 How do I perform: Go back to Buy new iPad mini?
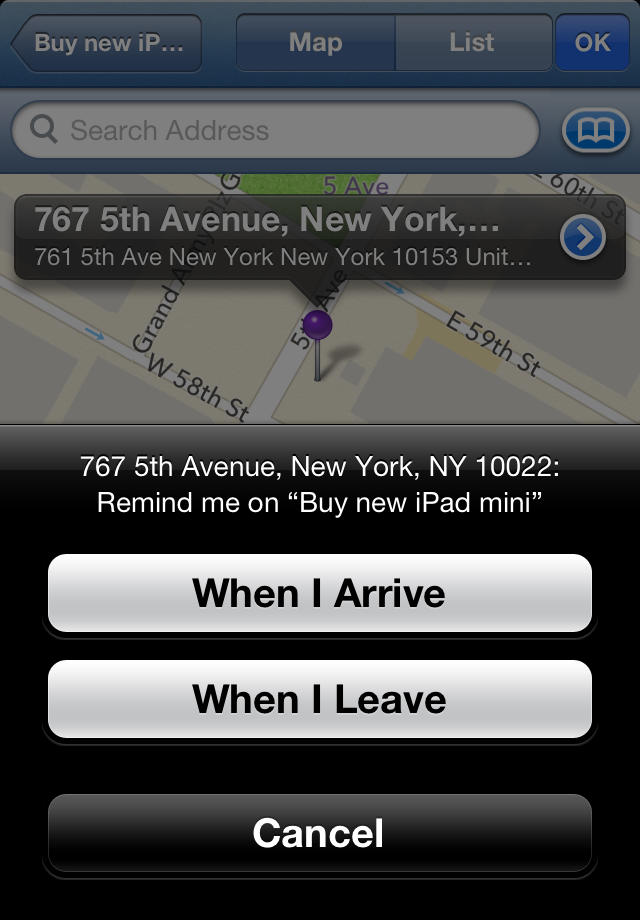(107, 43)
